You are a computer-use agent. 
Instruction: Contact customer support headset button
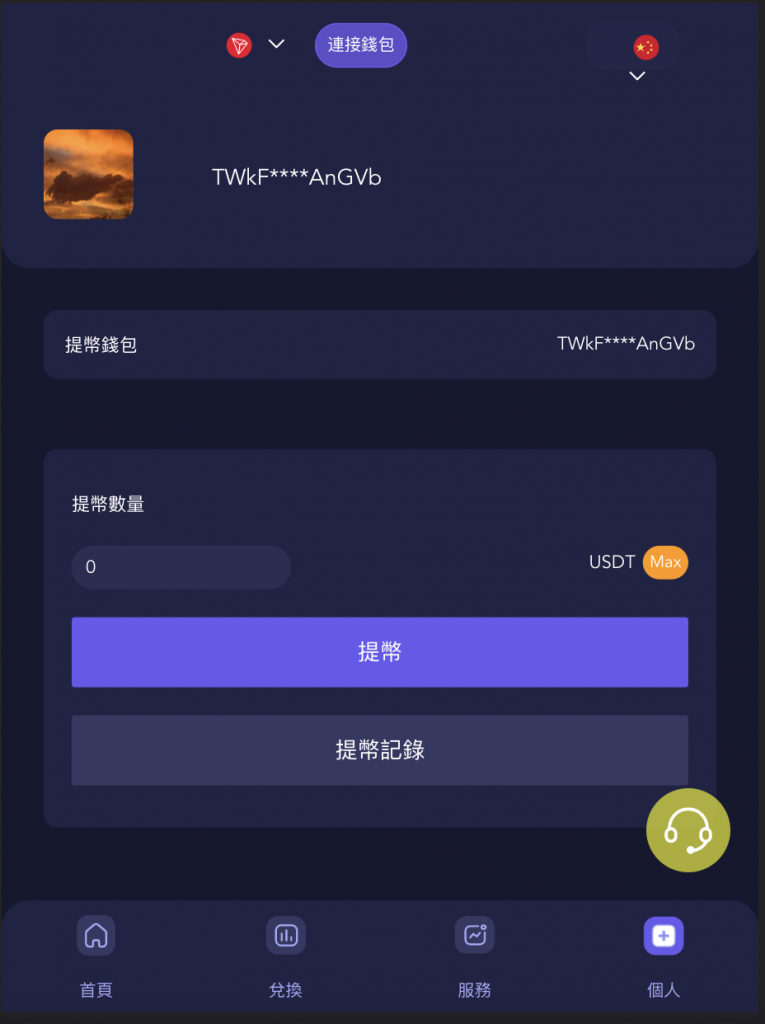(688, 830)
